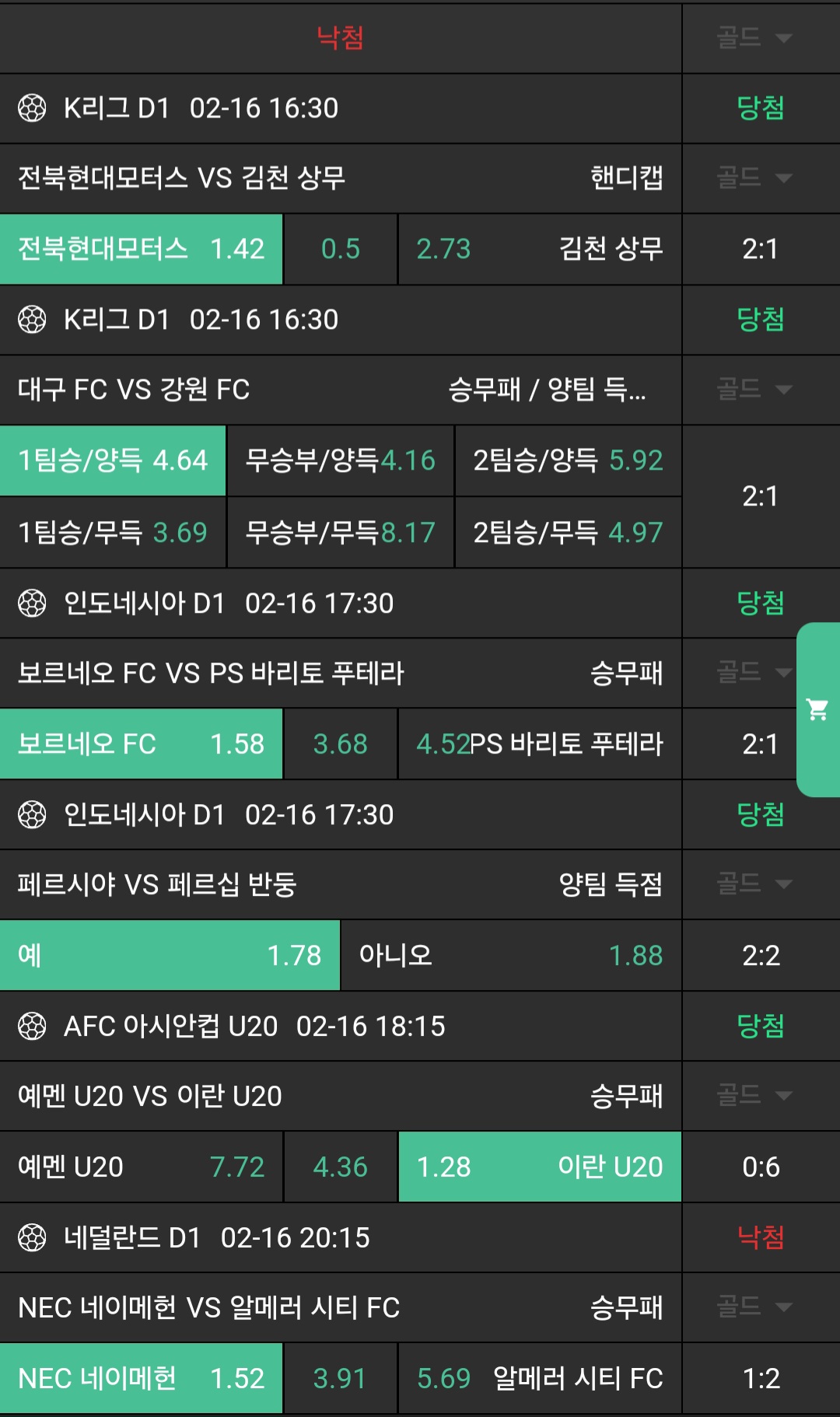The image size is (840, 1417).
Task: Expand 골드 dropdown for 보르네오 FC match
Action: point(754,672)
